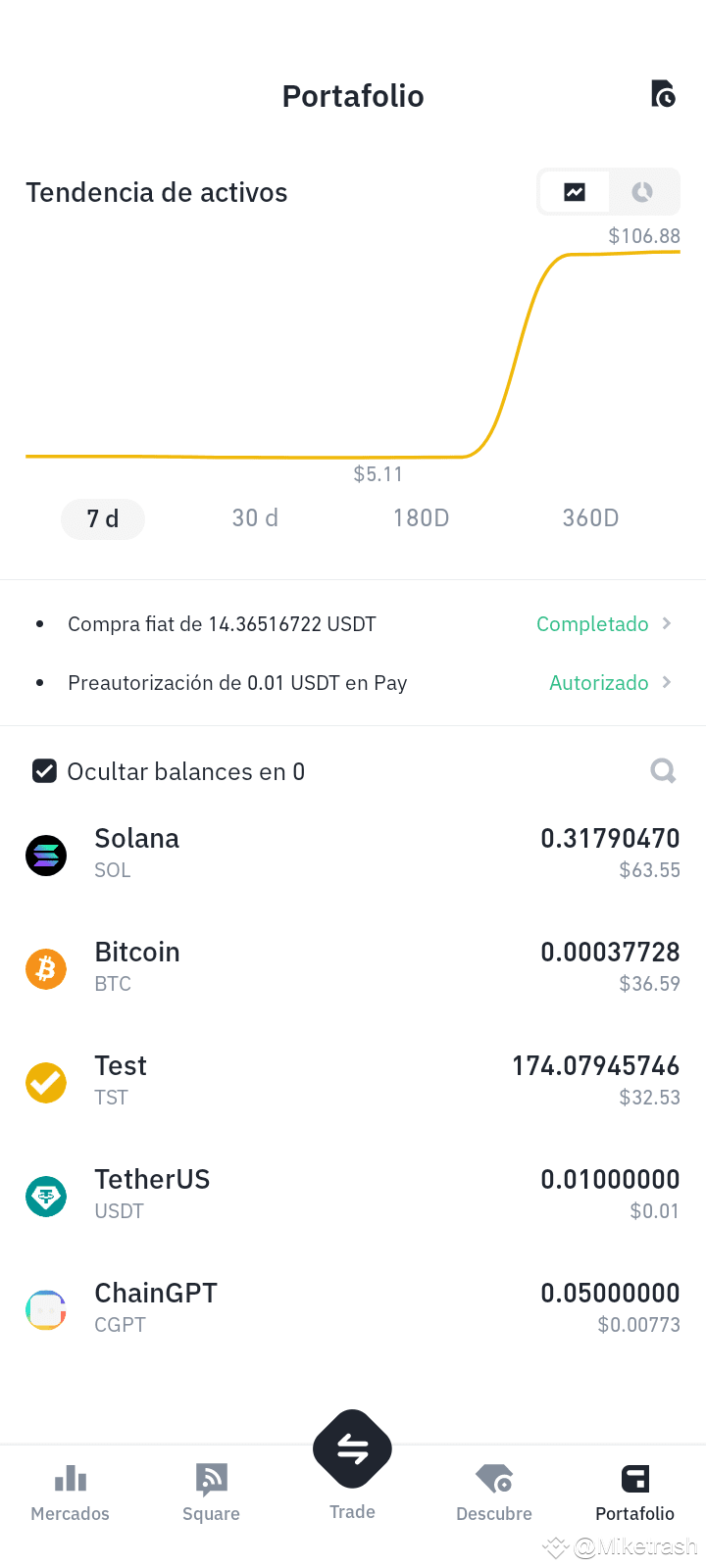Screen dimensions: 706x1568
Task: Expand the completed fiat purchase details
Action: [x=353, y=624]
